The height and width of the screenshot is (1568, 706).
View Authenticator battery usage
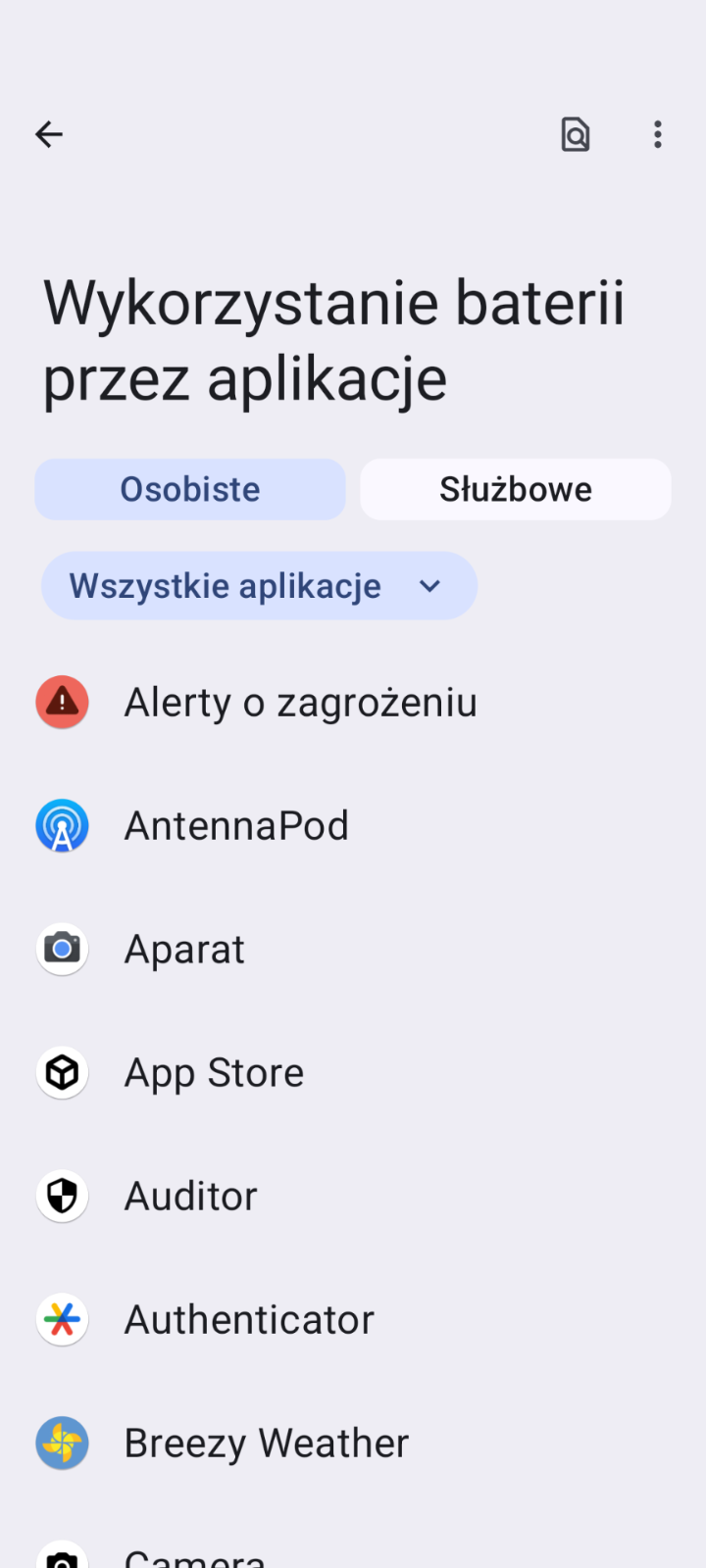353,1320
